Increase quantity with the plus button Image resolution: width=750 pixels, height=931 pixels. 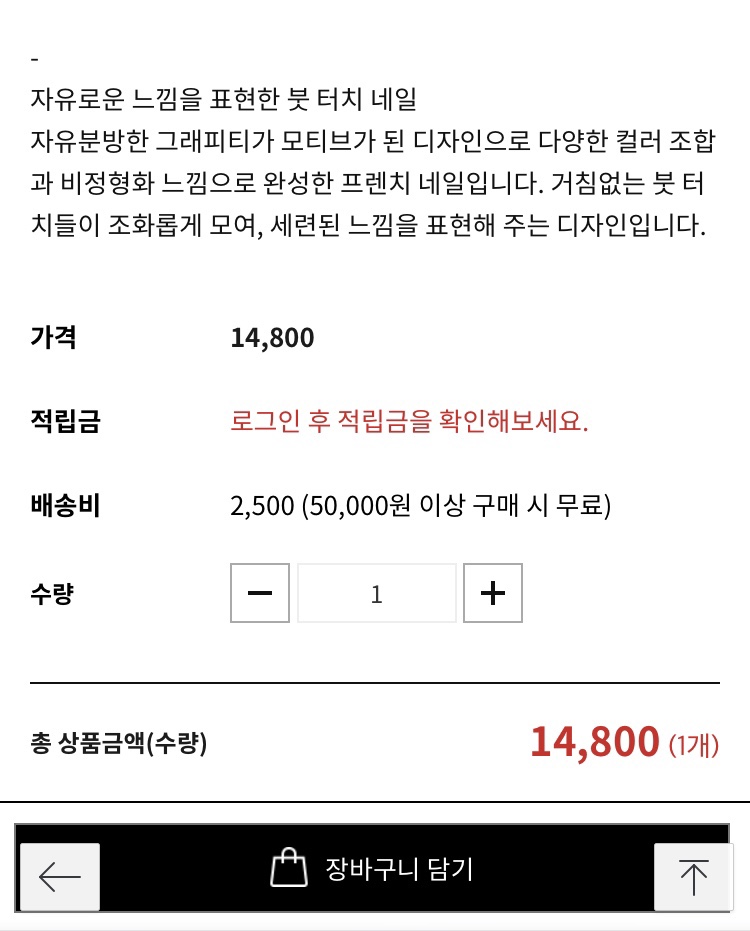(x=492, y=594)
